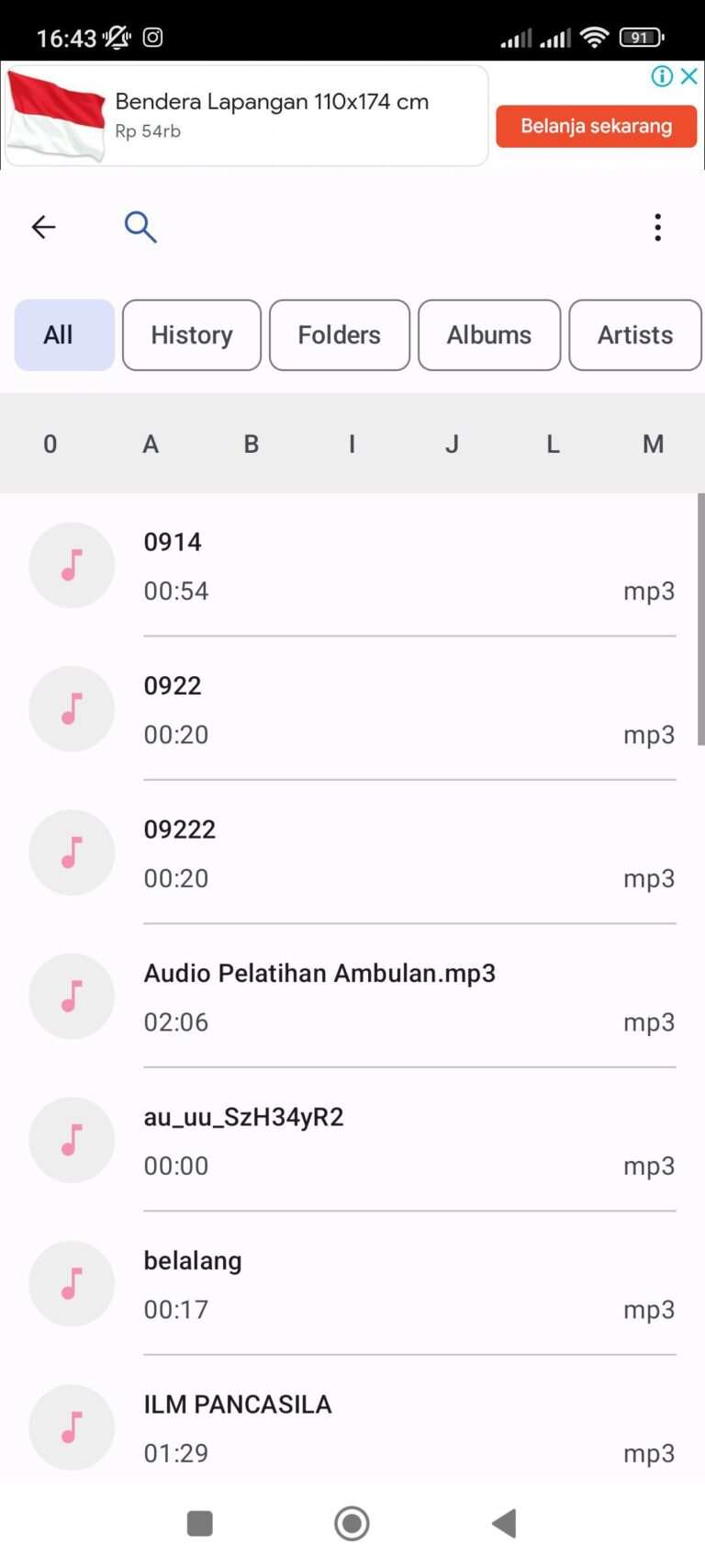Open the search function

click(x=140, y=226)
